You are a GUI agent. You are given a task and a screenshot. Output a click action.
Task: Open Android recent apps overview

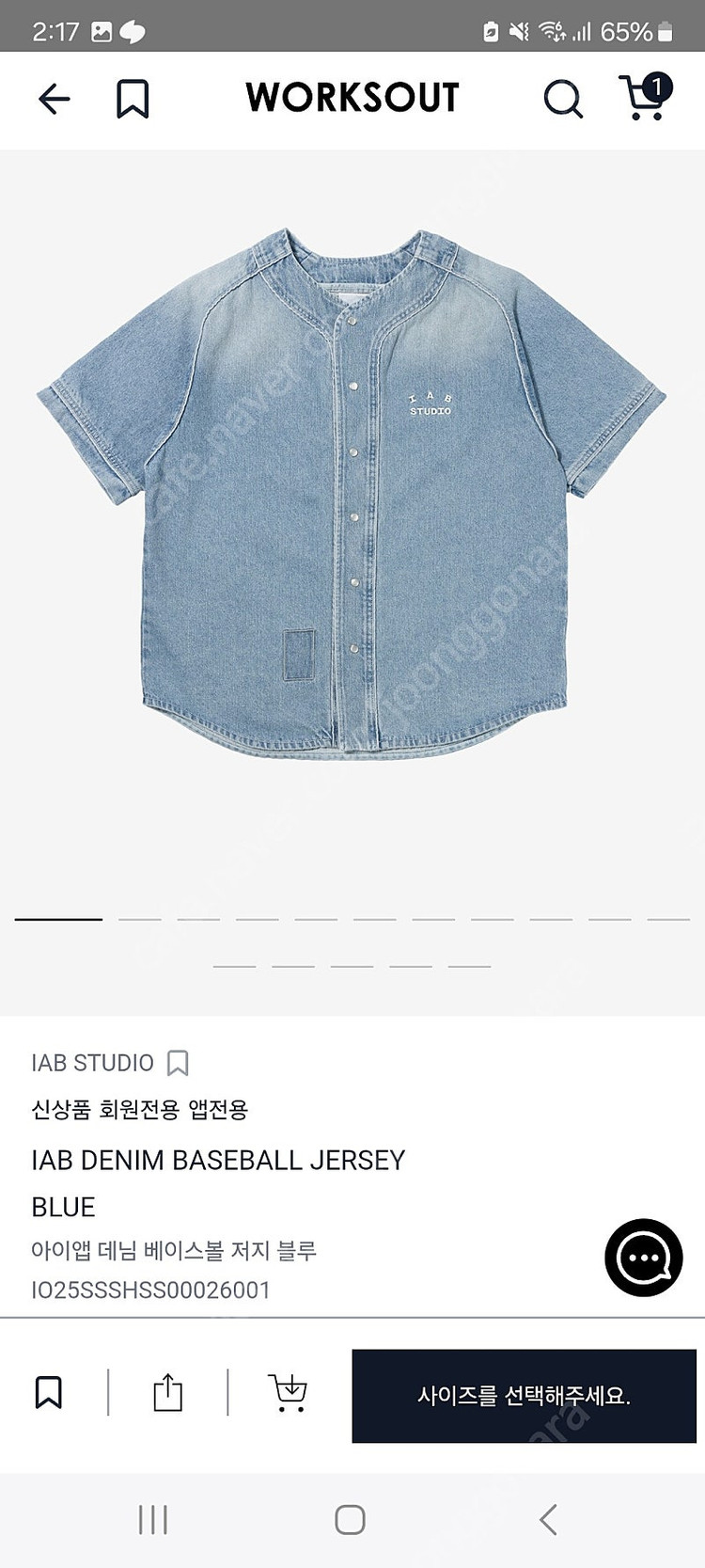(x=153, y=1517)
